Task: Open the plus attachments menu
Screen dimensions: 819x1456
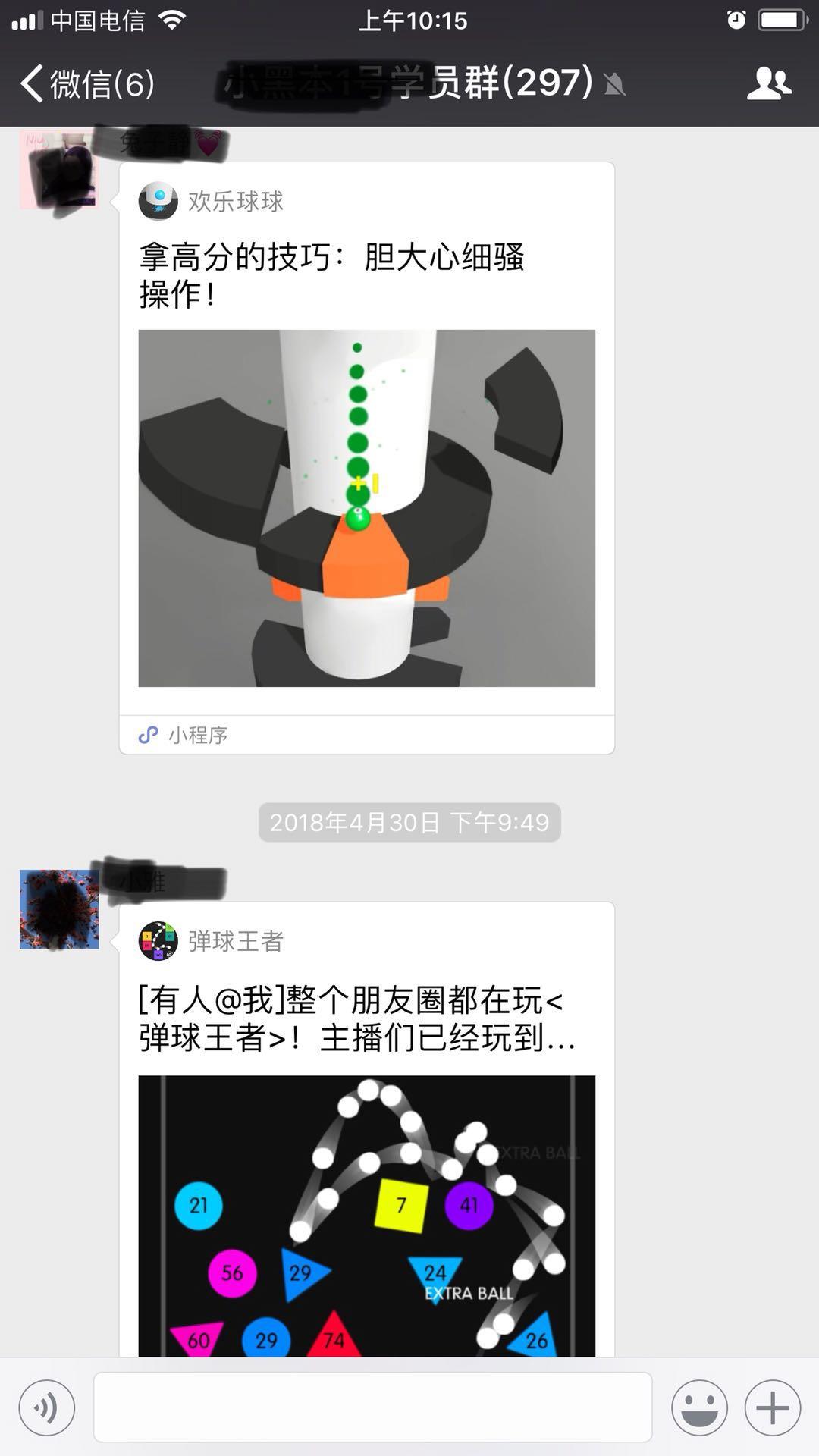Action: pos(773,1408)
